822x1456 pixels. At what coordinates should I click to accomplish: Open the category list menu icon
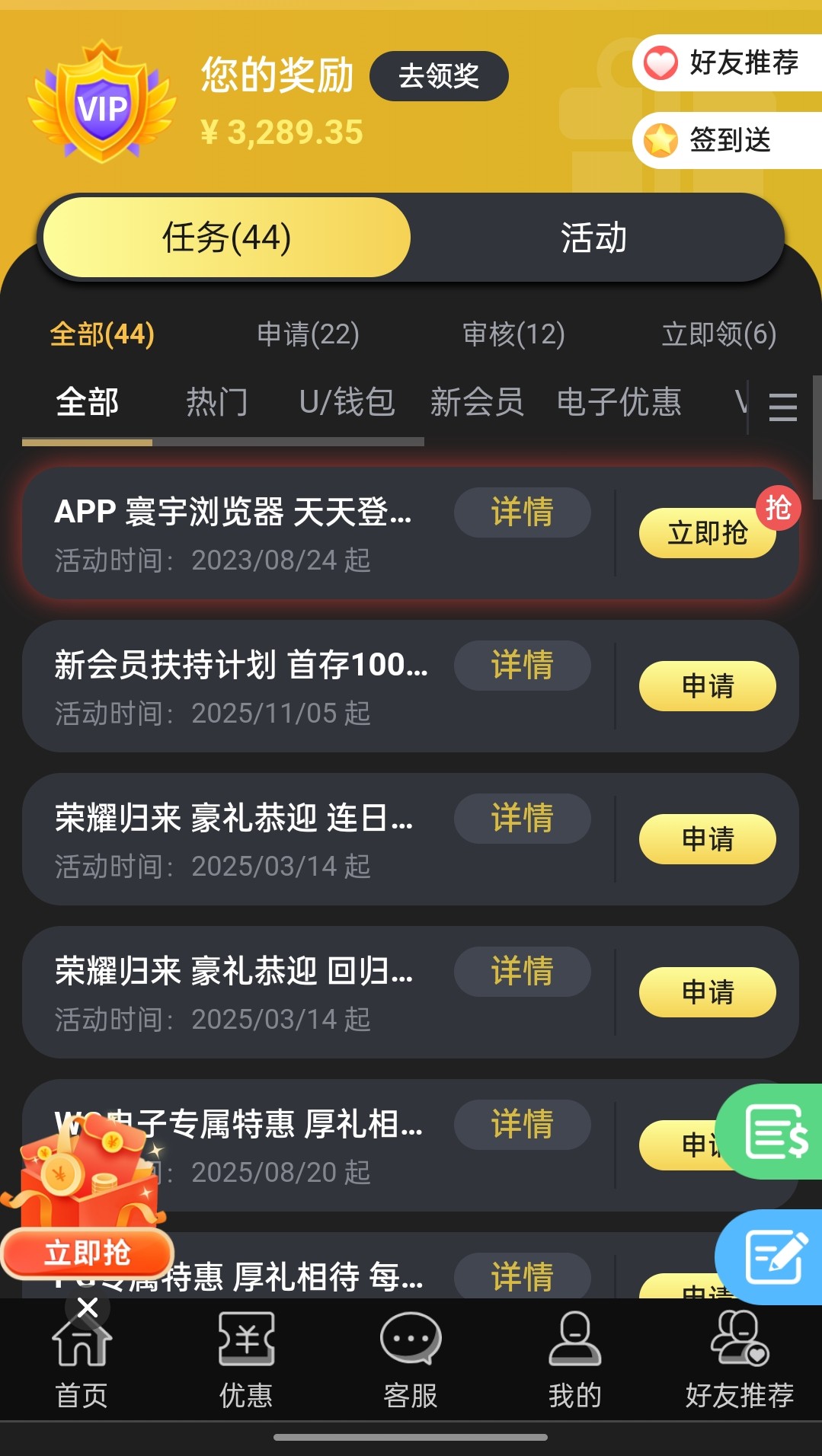782,407
